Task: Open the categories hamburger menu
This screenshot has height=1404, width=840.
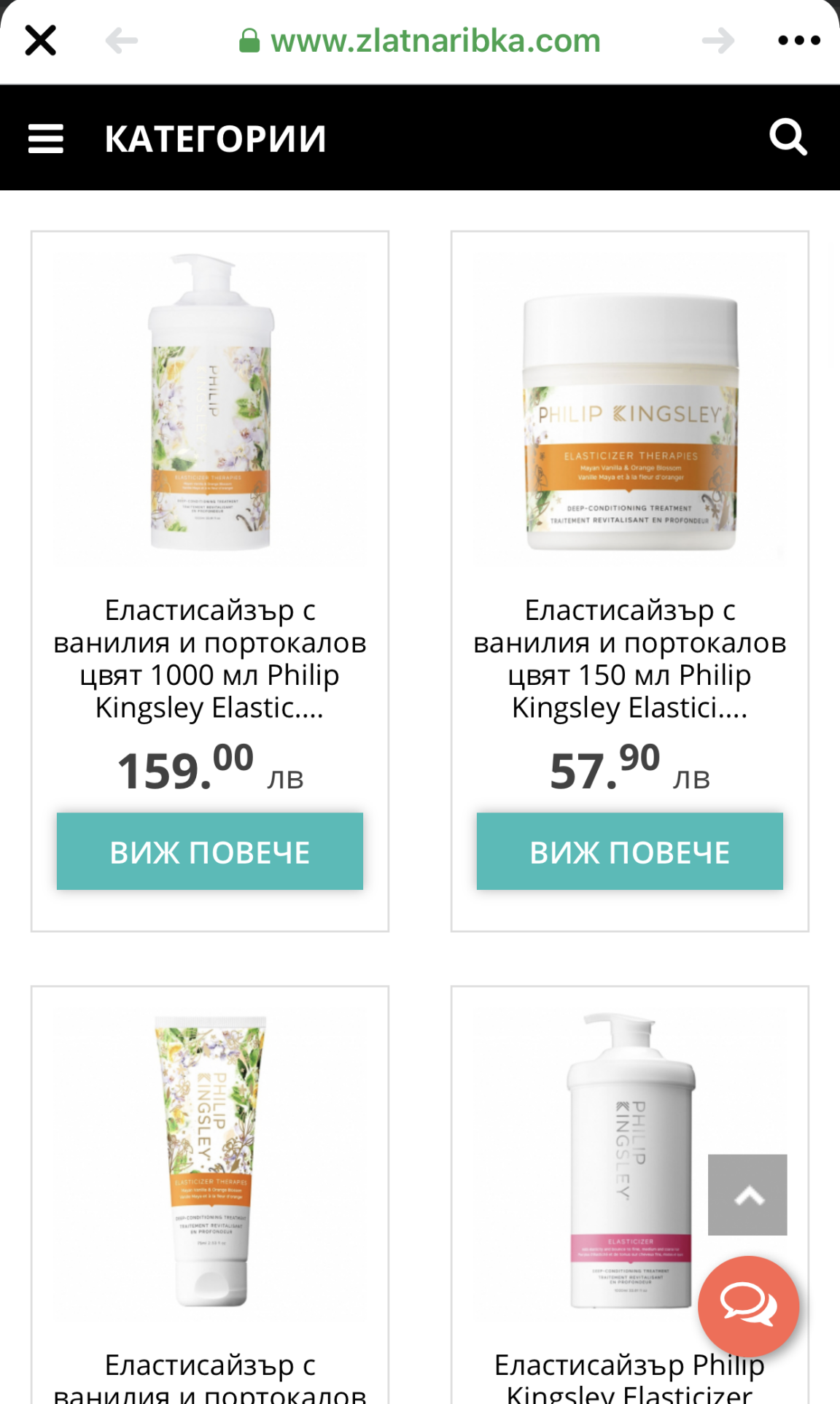Action: [x=46, y=139]
